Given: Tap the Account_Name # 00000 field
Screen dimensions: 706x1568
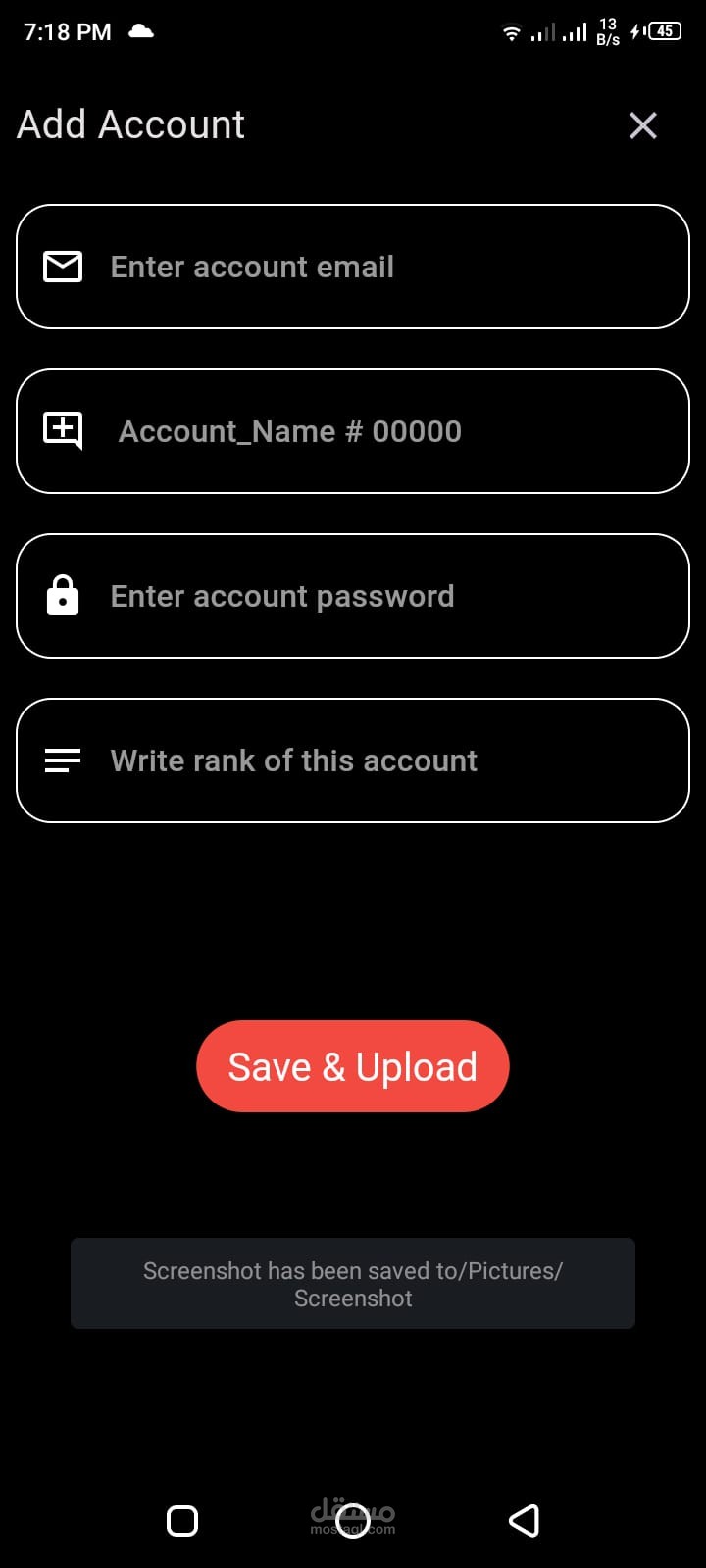Looking at the screenshot, I should click(x=353, y=431).
